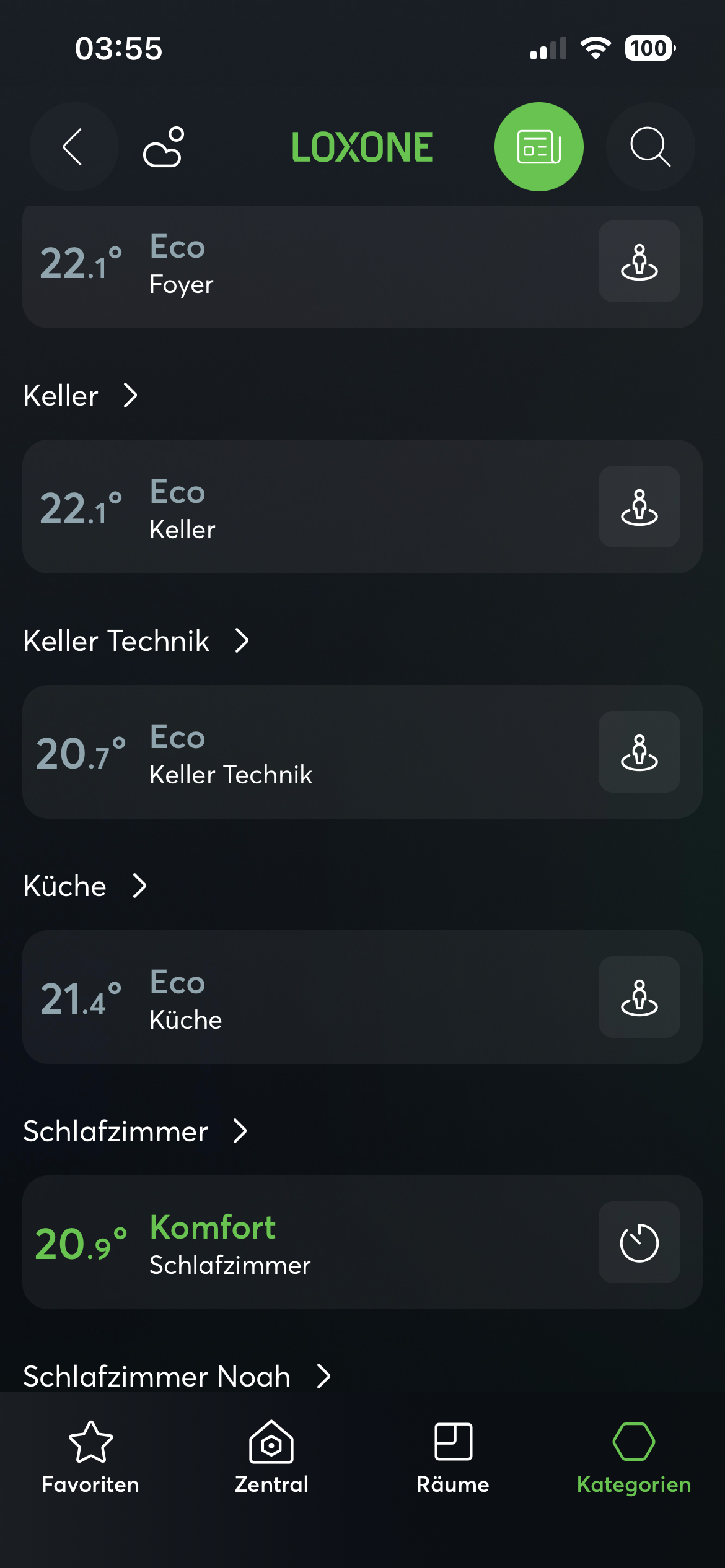Tap the presence icon on Foyer card
Image resolution: width=725 pixels, height=1568 pixels.
point(639,262)
